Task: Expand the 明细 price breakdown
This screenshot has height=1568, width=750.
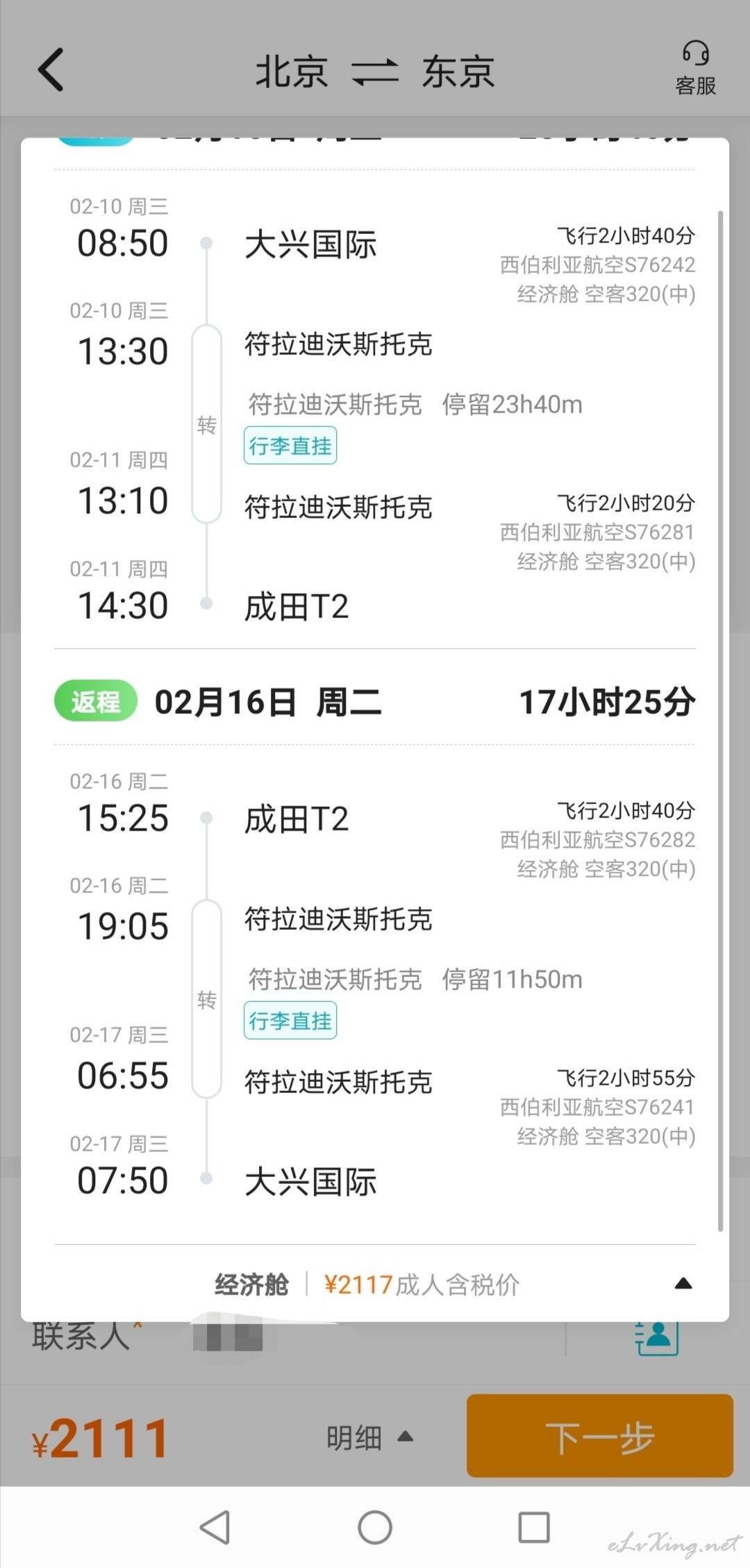Action: pyautogui.click(x=370, y=1437)
